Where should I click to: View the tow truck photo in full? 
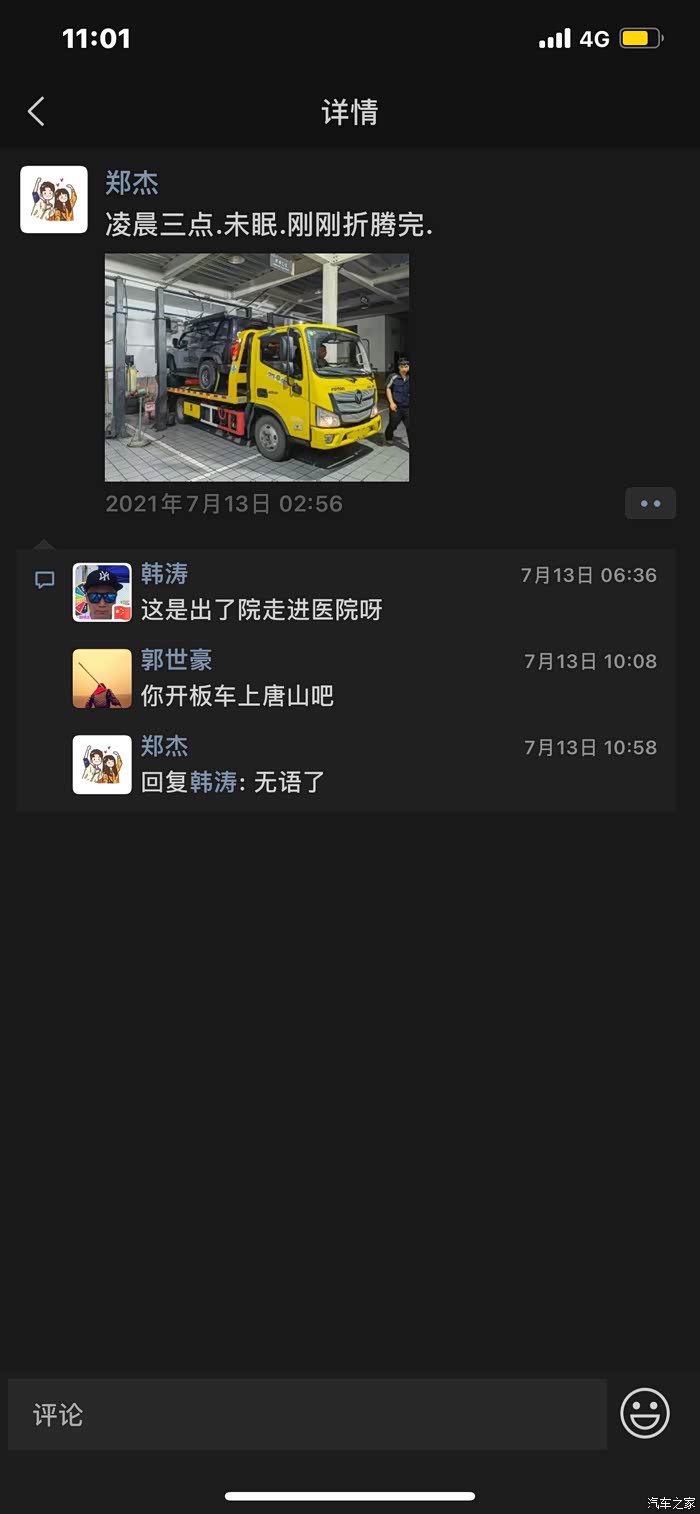(x=257, y=367)
